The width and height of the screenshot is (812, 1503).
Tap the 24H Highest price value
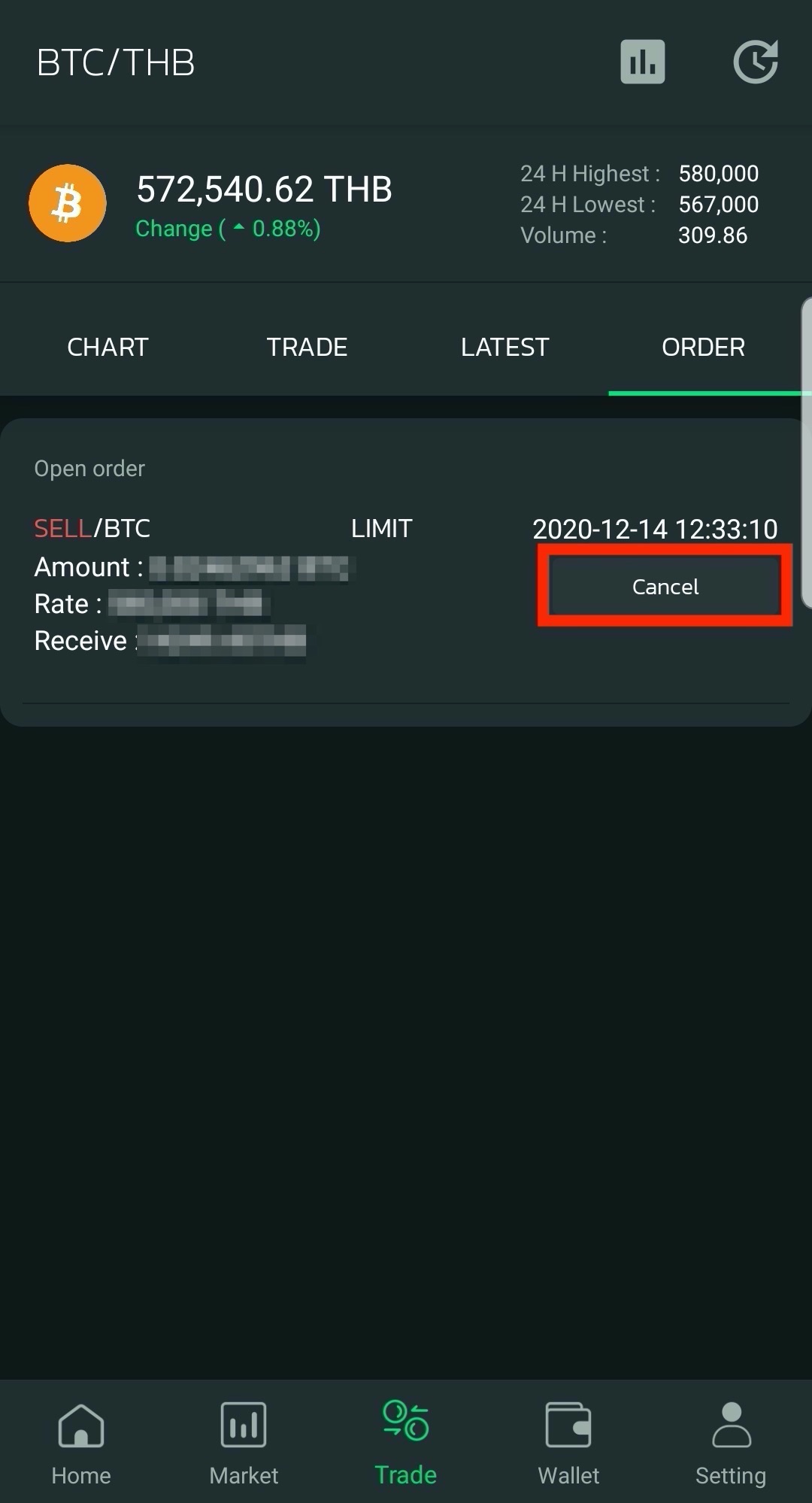click(x=718, y=173)
